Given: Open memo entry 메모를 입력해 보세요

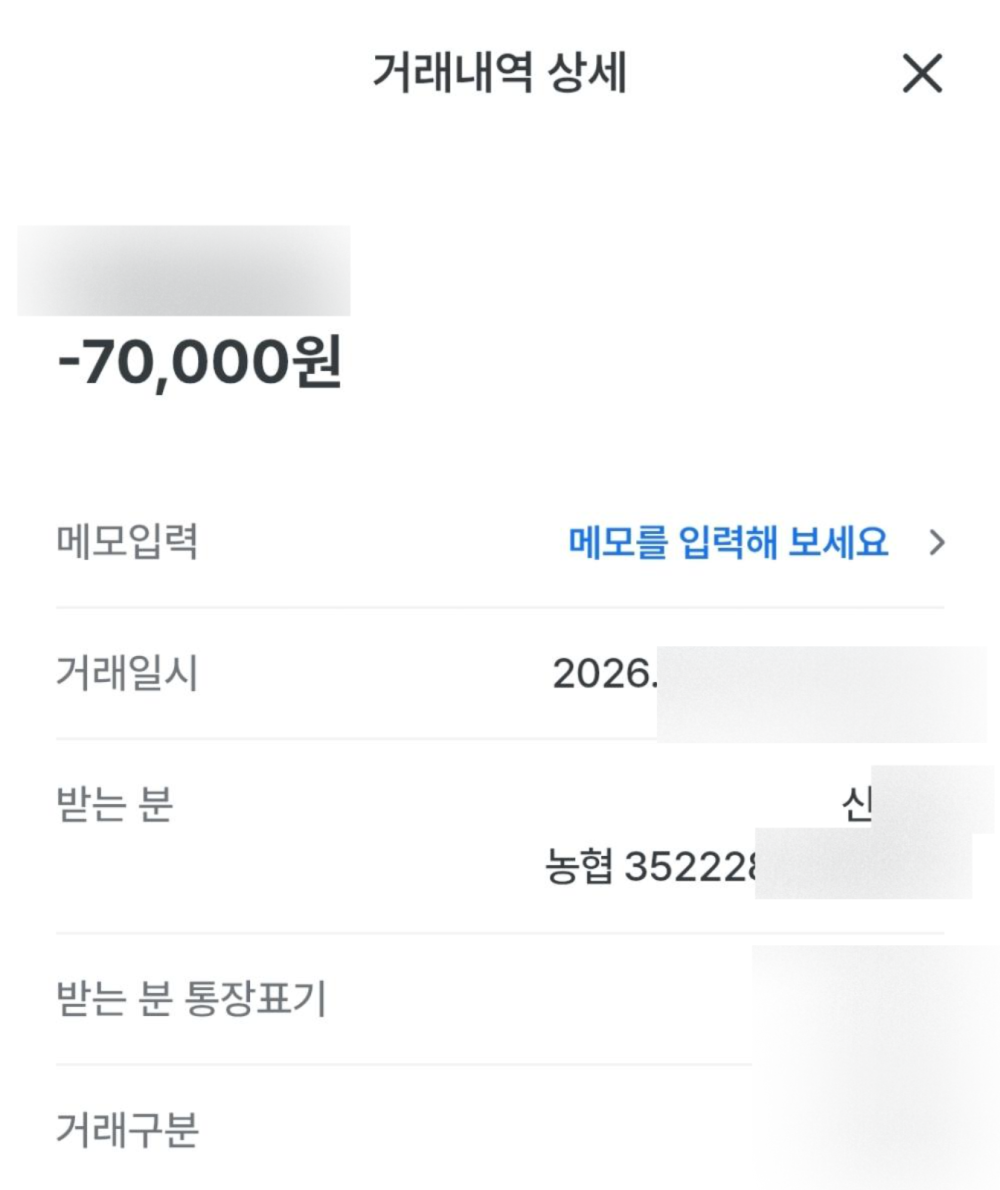Looking at the screenshot, I should tap(728, 543).
